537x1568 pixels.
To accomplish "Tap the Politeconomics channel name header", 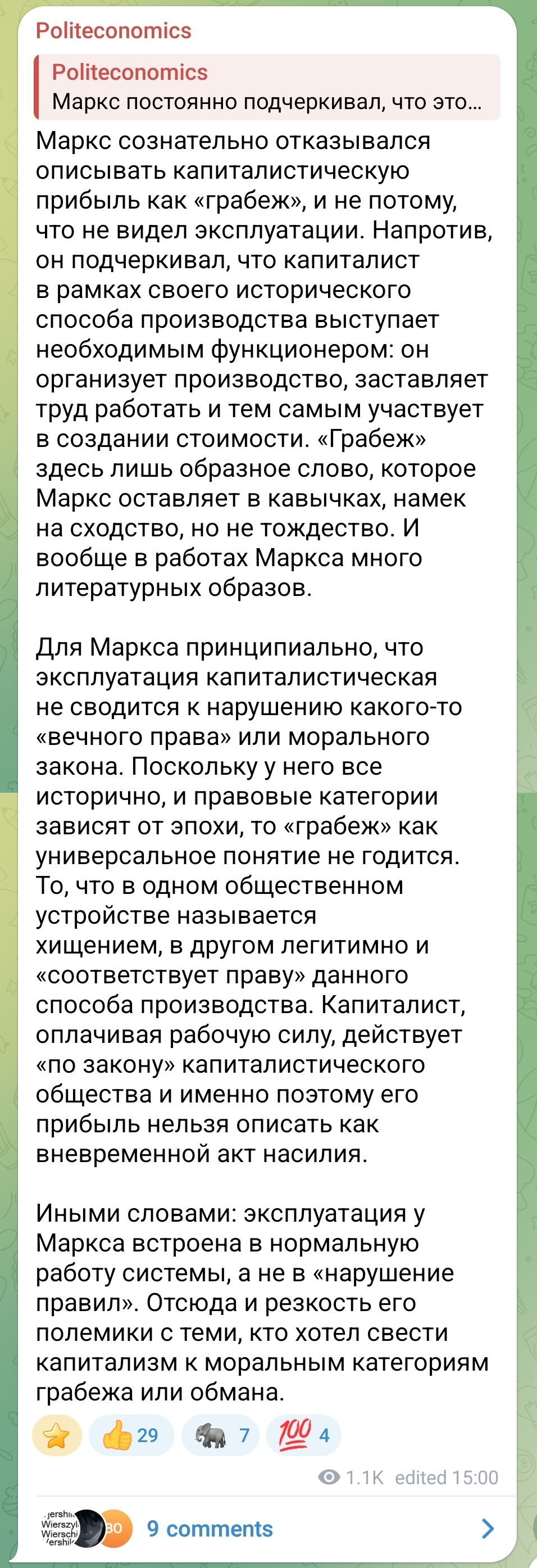I will click(113, 30).
